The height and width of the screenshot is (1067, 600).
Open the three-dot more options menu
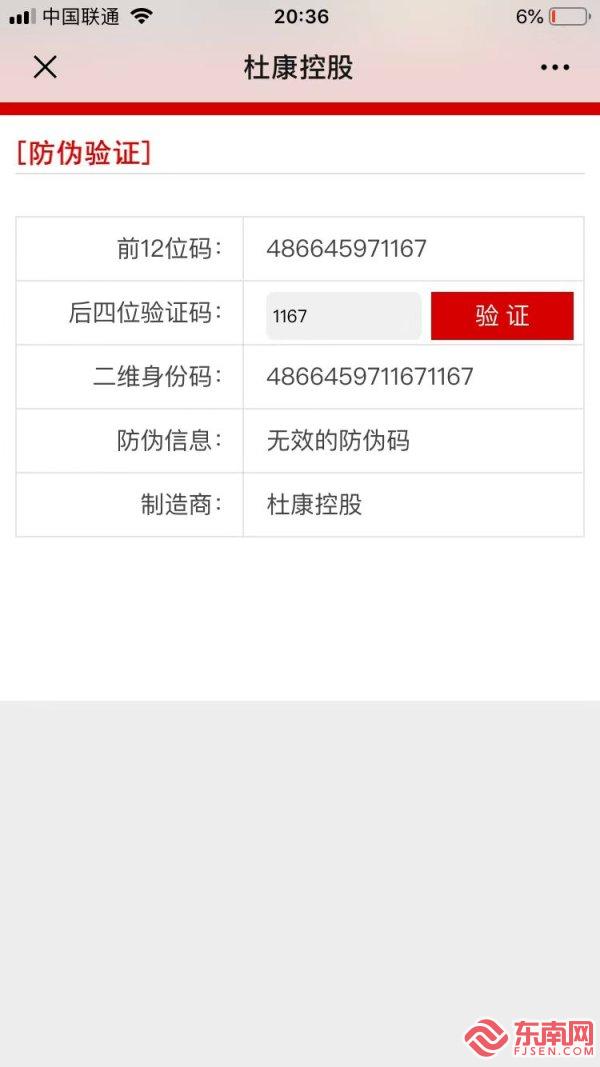[x=555, y=67]
